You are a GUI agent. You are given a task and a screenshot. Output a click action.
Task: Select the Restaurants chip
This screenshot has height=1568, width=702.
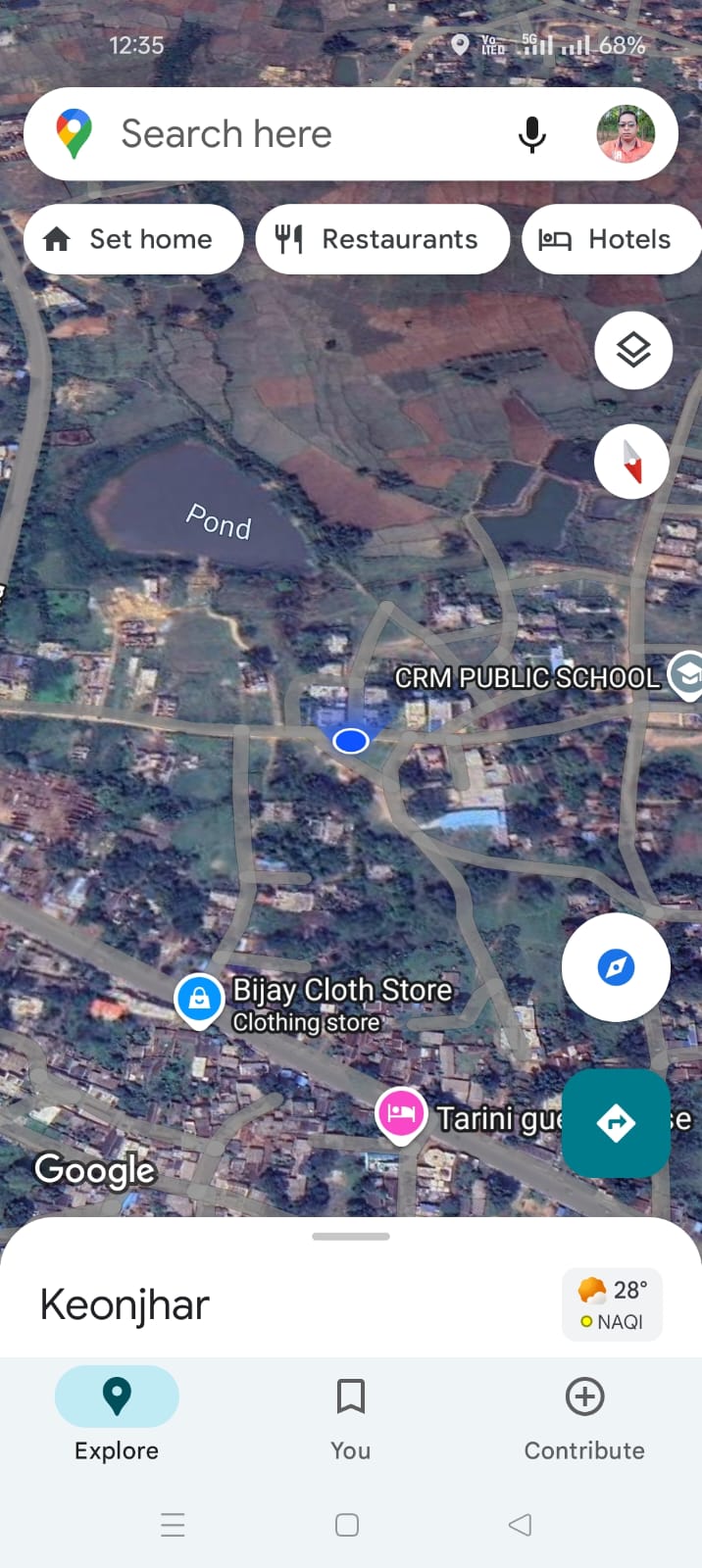382,239
